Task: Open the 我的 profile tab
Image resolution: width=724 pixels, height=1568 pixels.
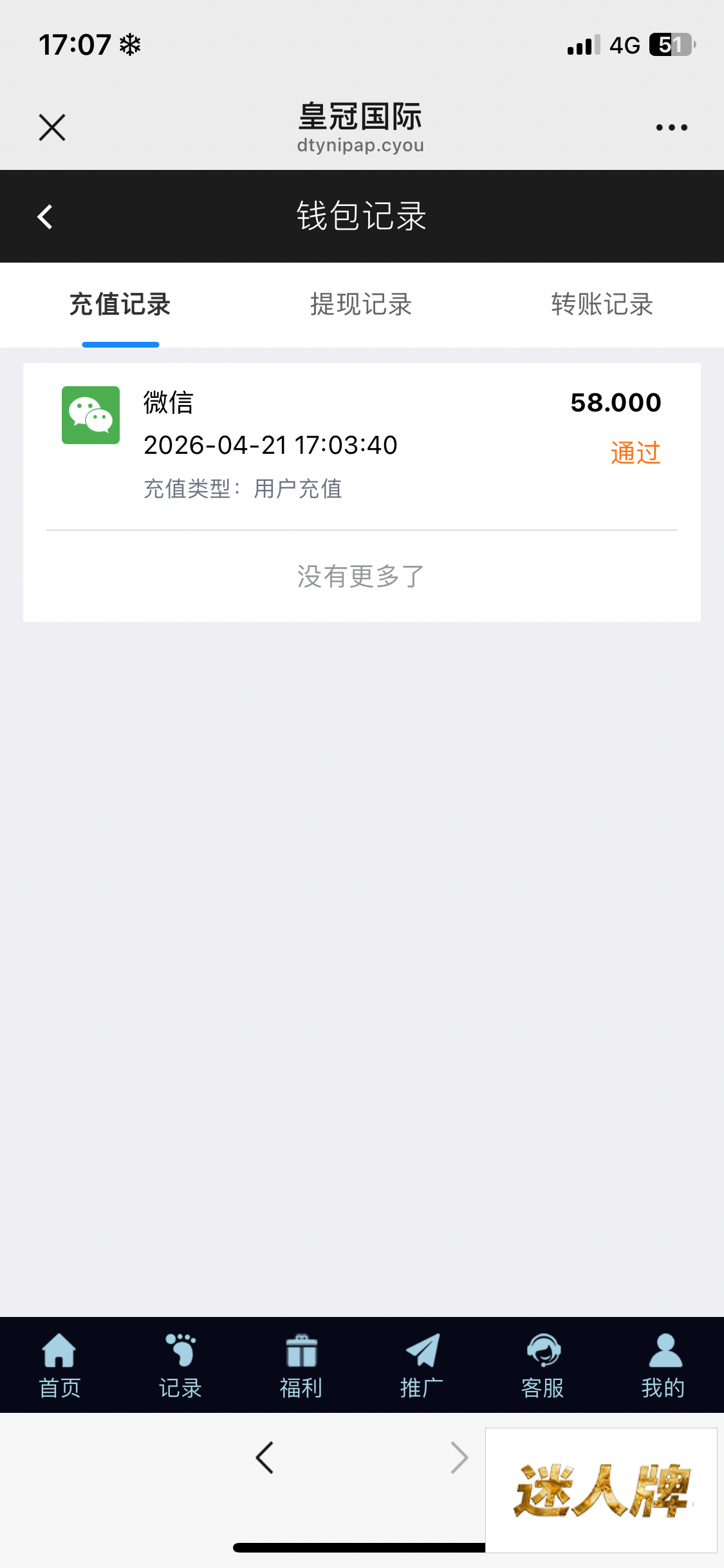Action: pos(663,1365)
